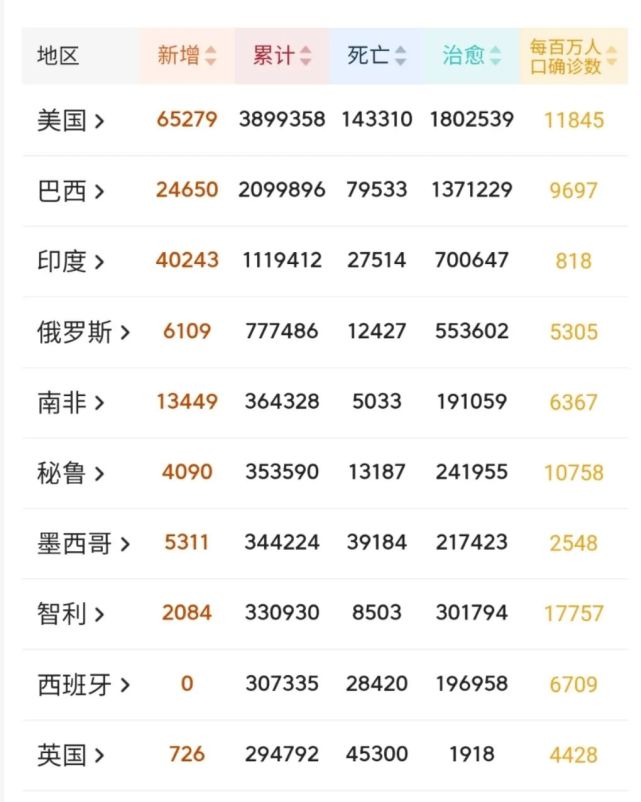
Task: View the 英国 detail page
Action: [x=70, y=754]
